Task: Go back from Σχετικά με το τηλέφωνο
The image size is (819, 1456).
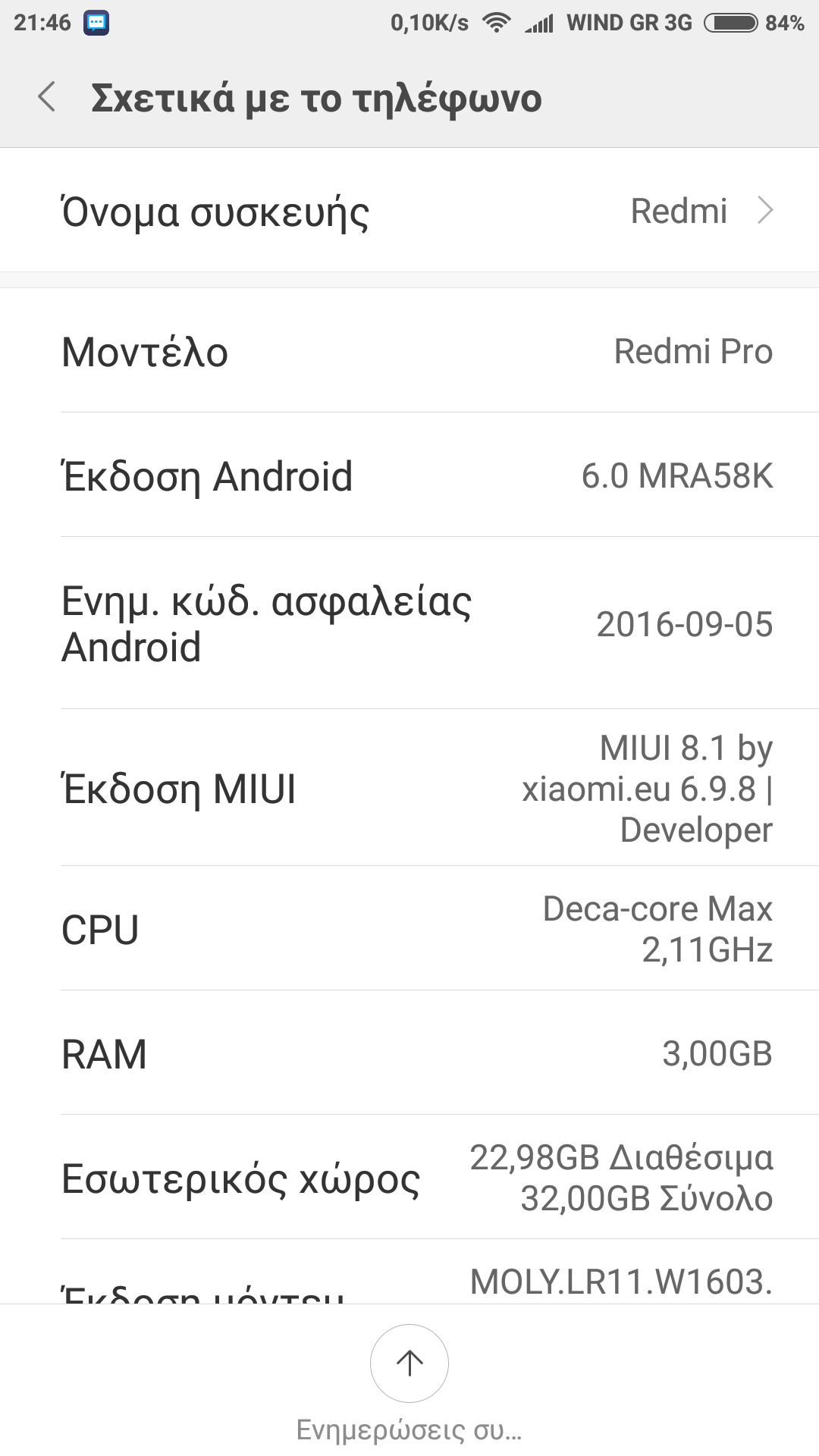Action: 47,98
